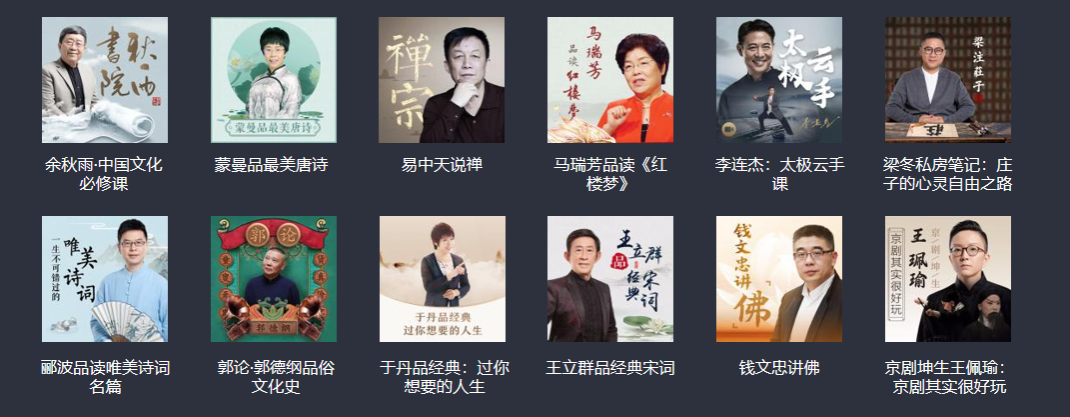This screenshot has height=417, width=1070.
Task: Open 马瑞芳品读《红楼梦》 course
Action: tap(610, 80)
